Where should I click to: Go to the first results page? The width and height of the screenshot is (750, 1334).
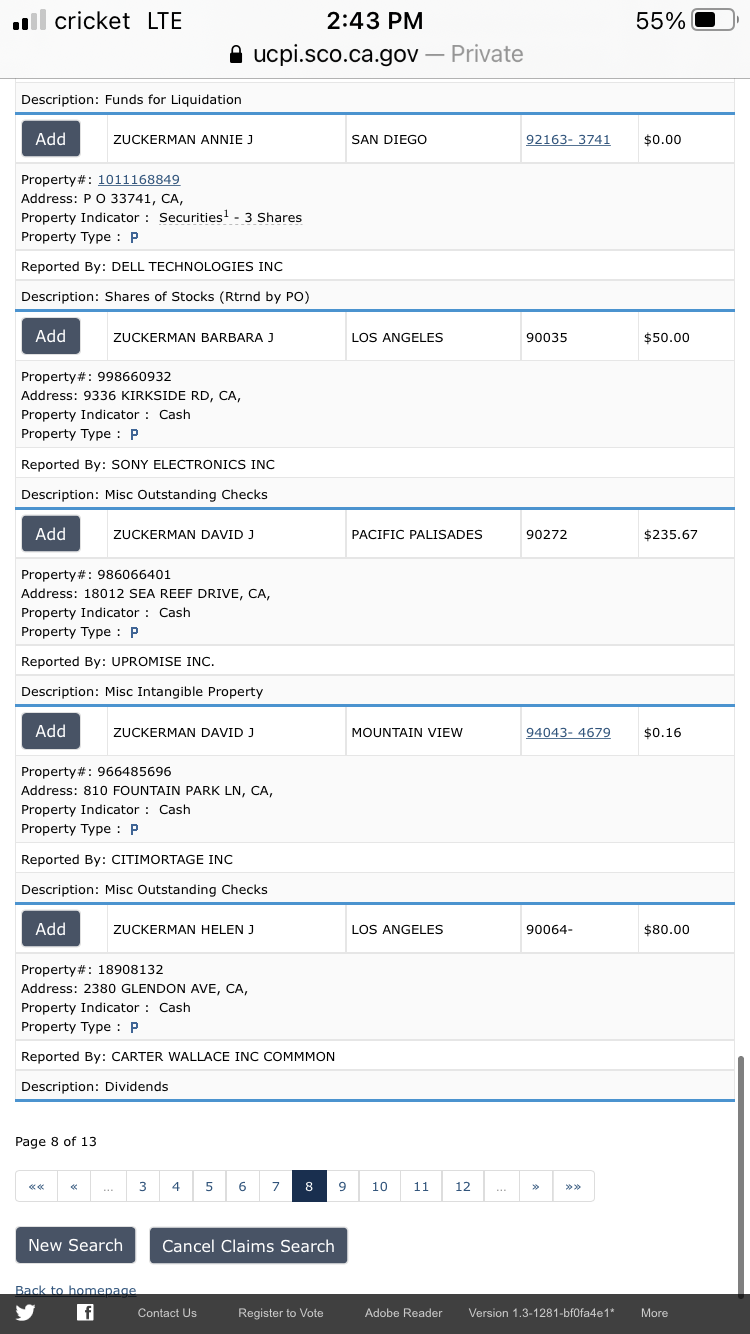[x=37, y=1186]
